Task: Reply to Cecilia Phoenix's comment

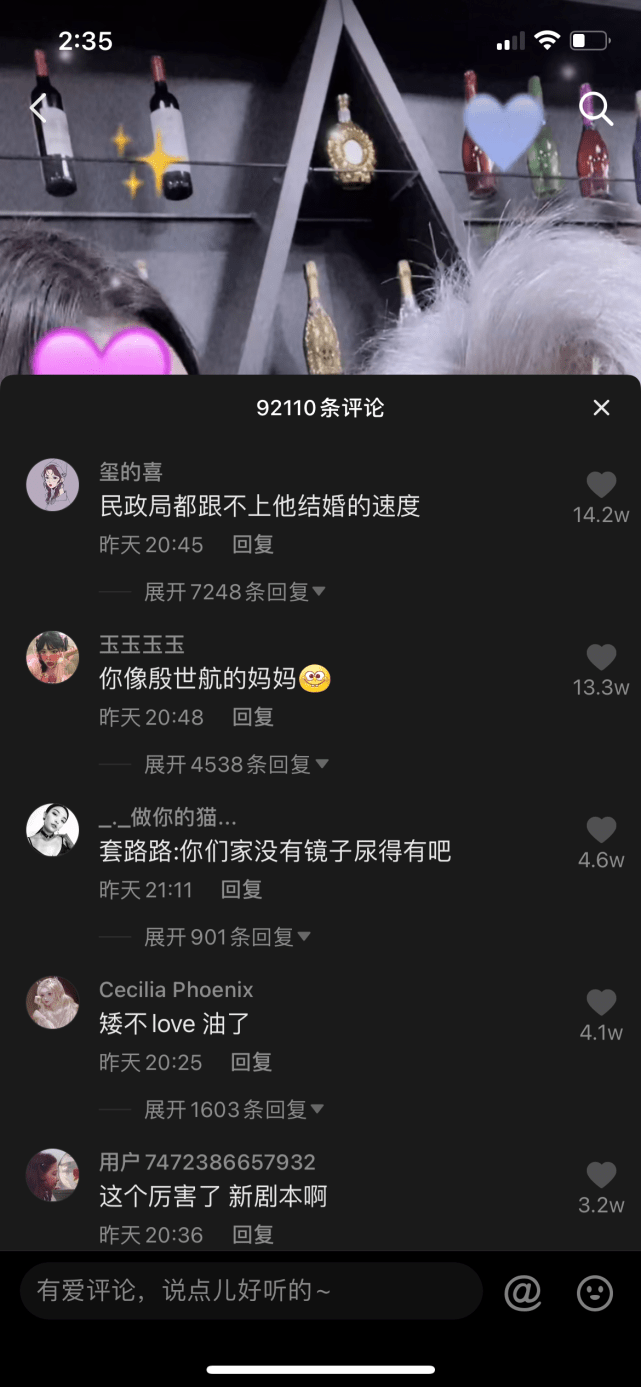Action: point(252,1062)
